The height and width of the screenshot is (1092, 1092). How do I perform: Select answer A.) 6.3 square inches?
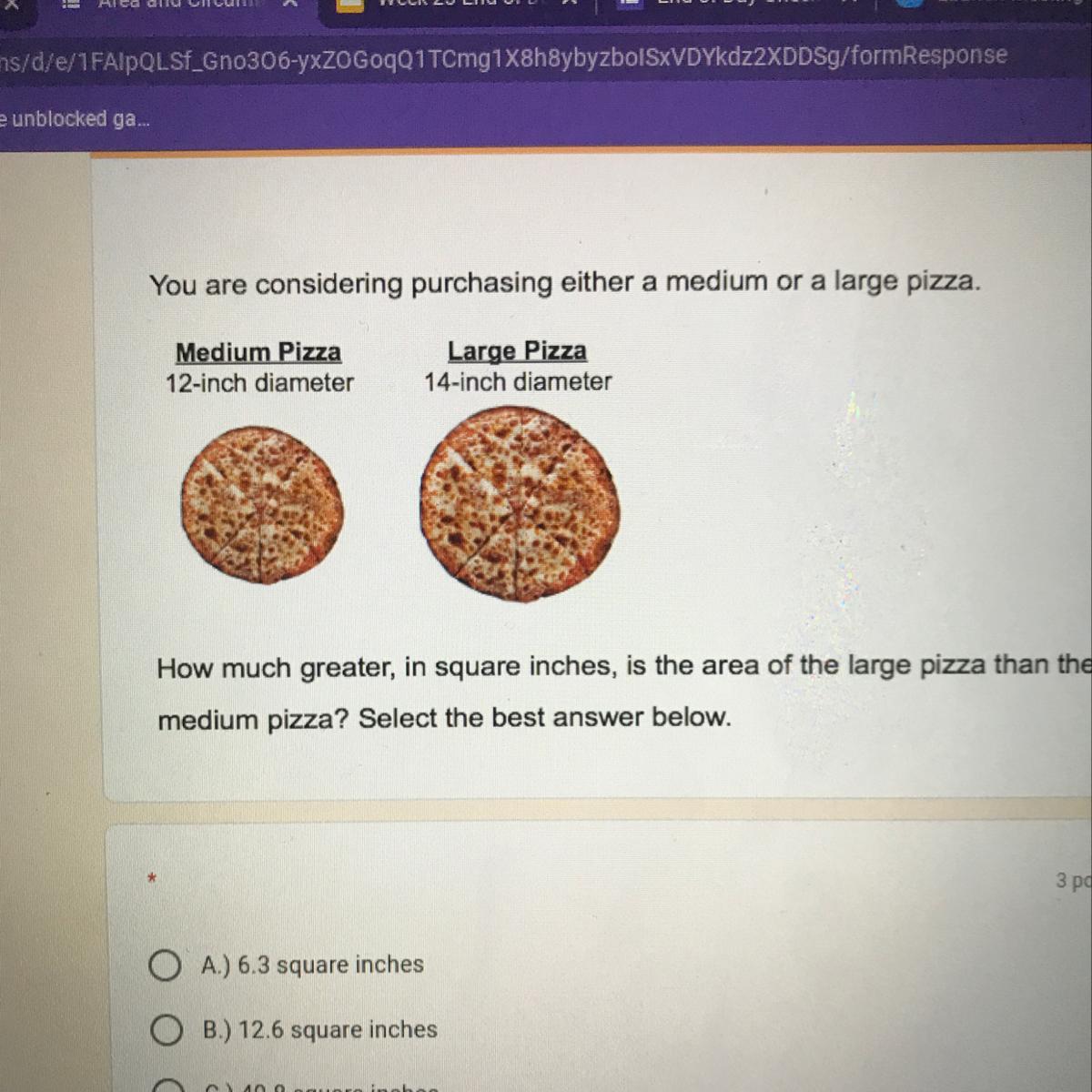pyautogui.click(x=165, y=966)
